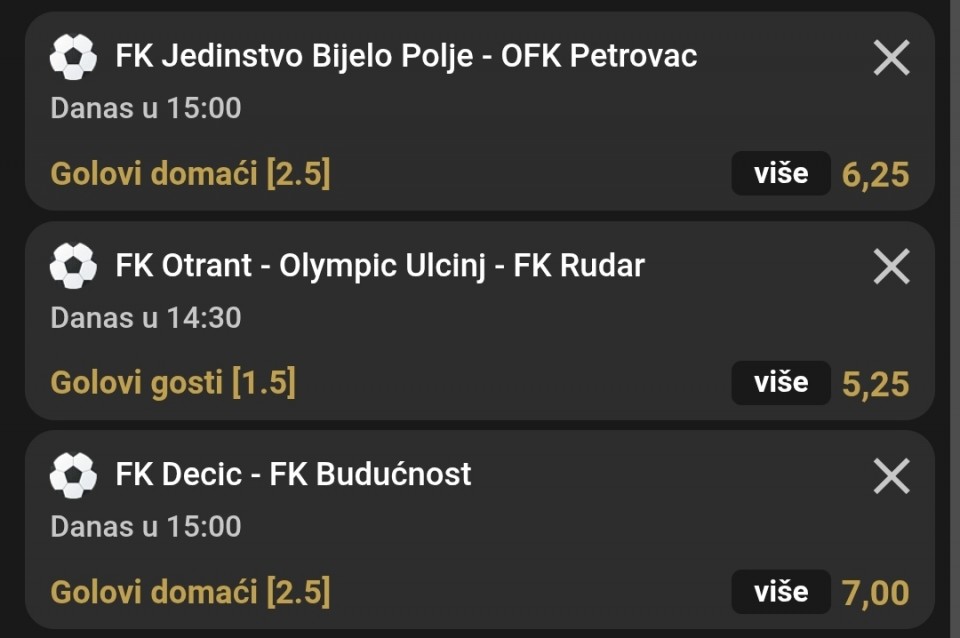Open the FK Otrant - FK Rudar selection

(380, 265)
